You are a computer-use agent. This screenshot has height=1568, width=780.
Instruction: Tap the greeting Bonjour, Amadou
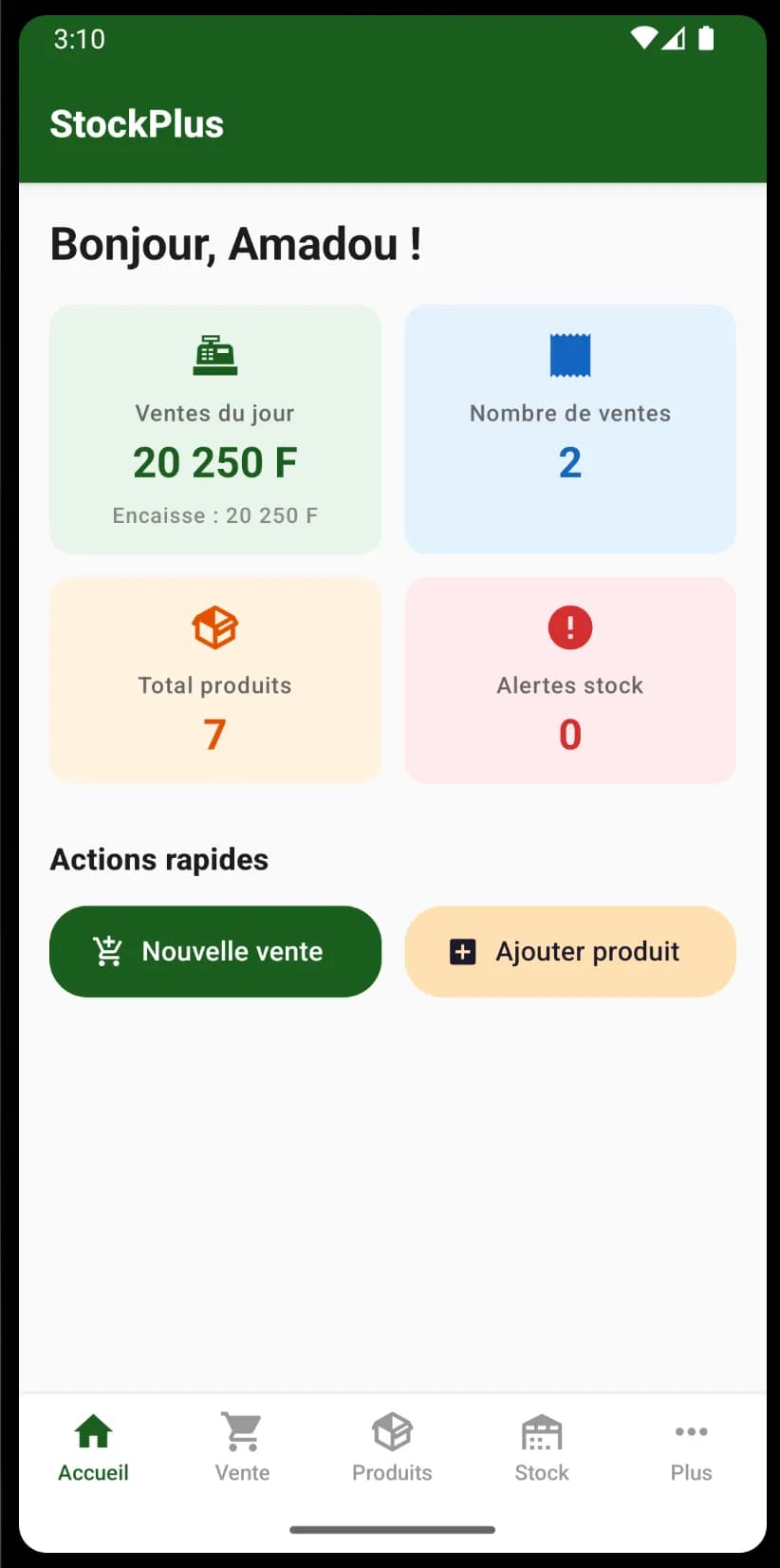236,244
